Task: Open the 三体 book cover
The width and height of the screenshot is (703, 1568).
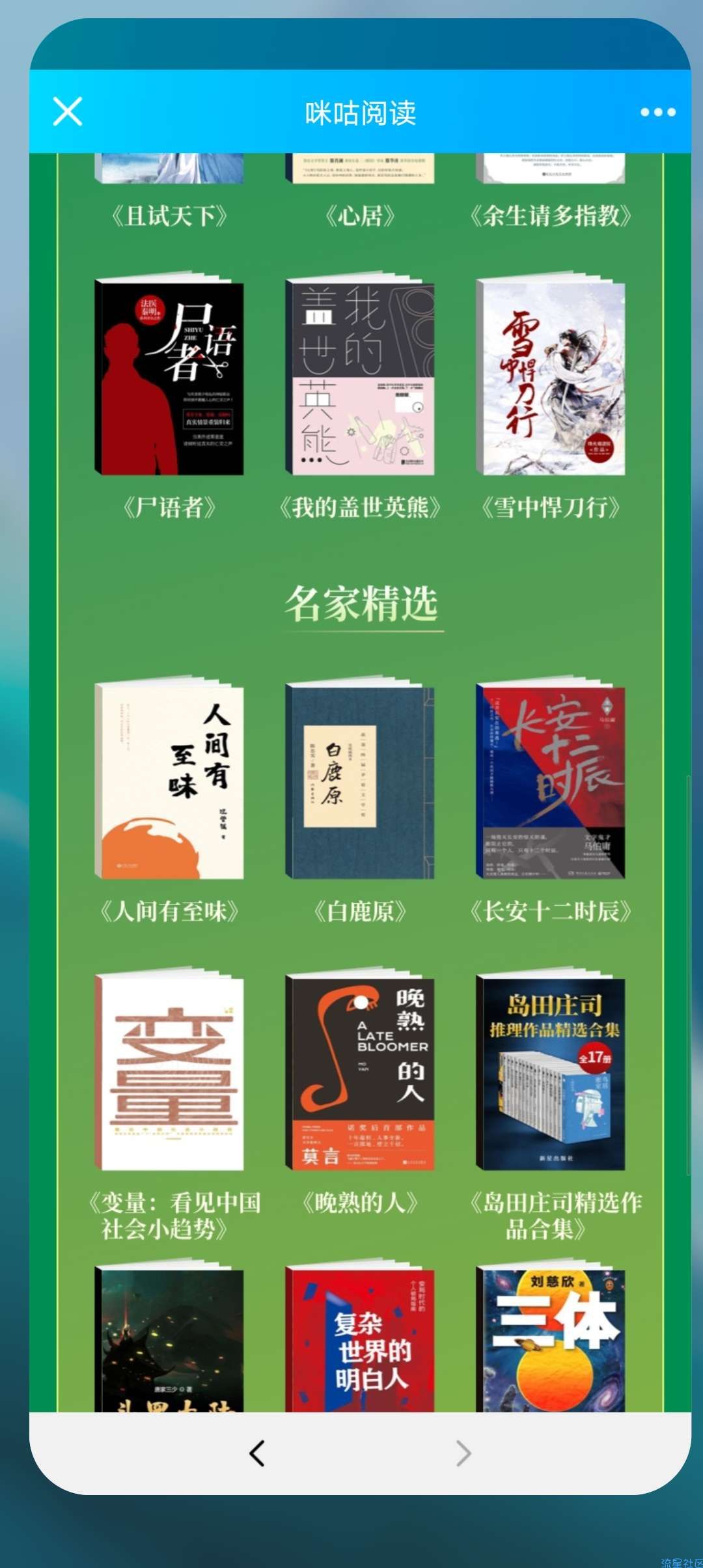Action: coord(551,1341)
